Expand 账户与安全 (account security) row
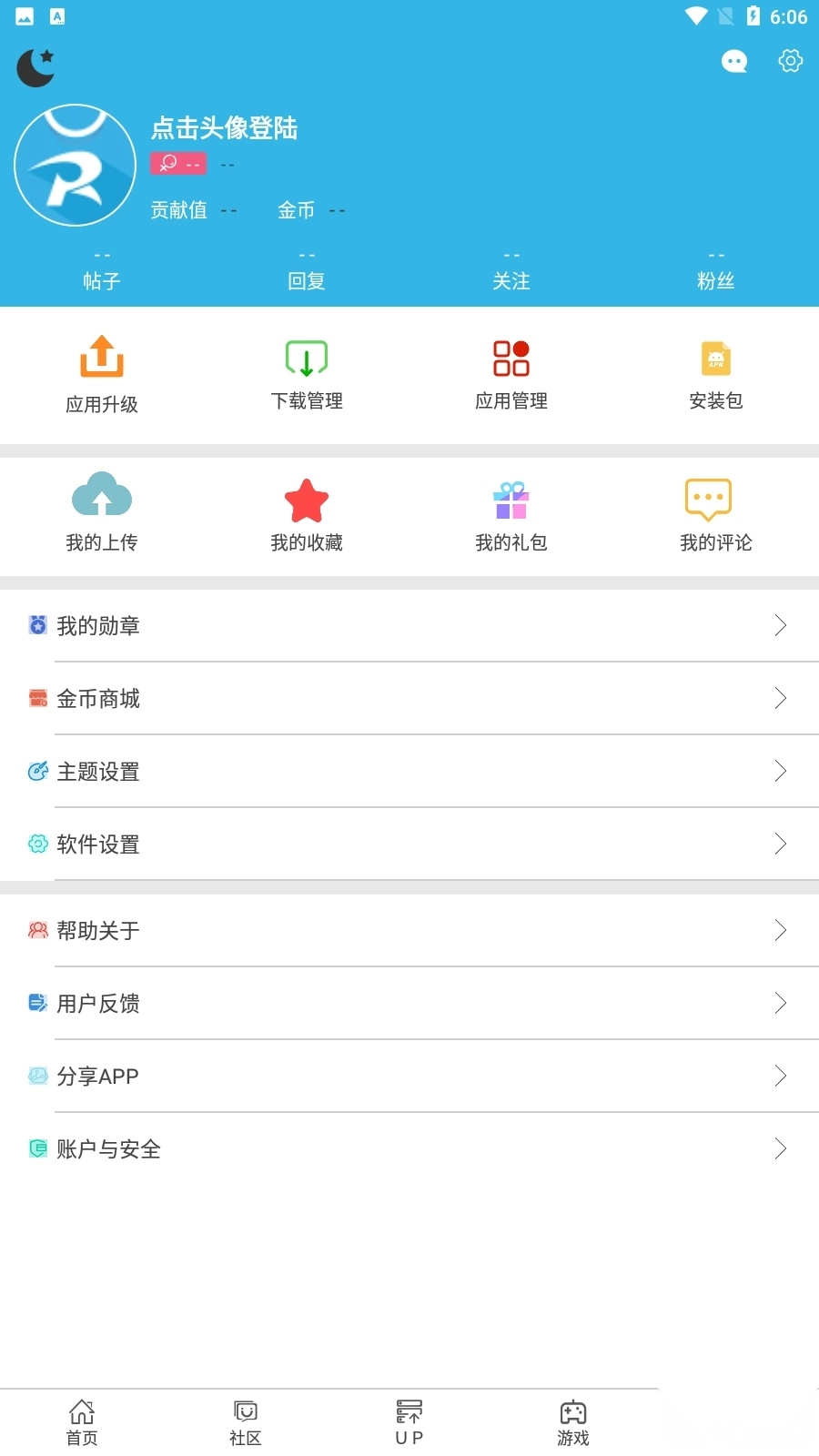 click(409, 1148)
